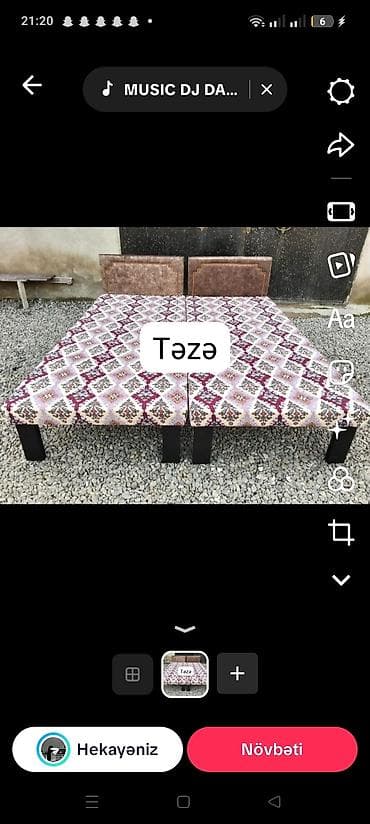Open the stickers tool
The image size is (370, 824).
[x=341, y=373]
